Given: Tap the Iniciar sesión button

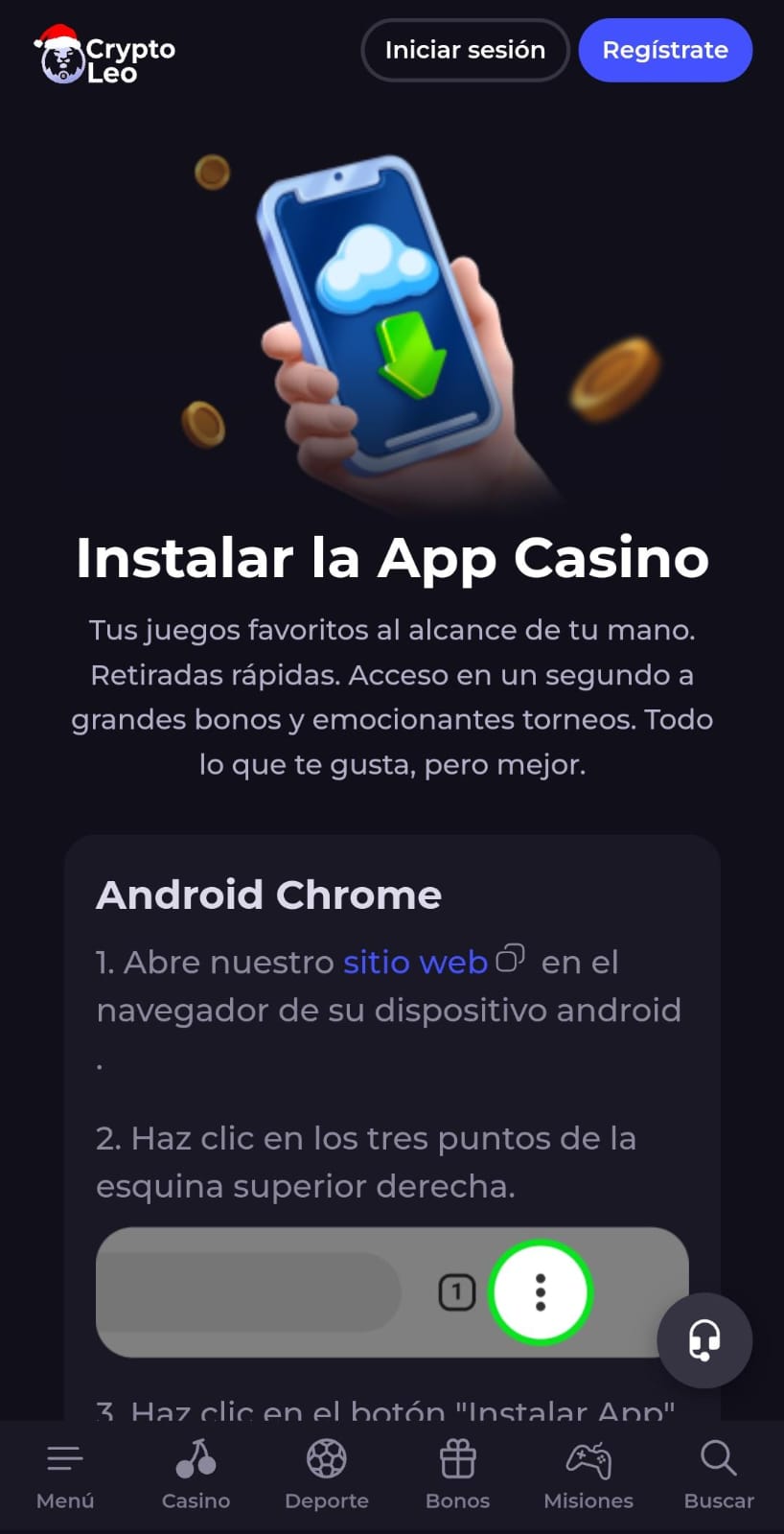Looking at the screenshot, I should point(465,50).
